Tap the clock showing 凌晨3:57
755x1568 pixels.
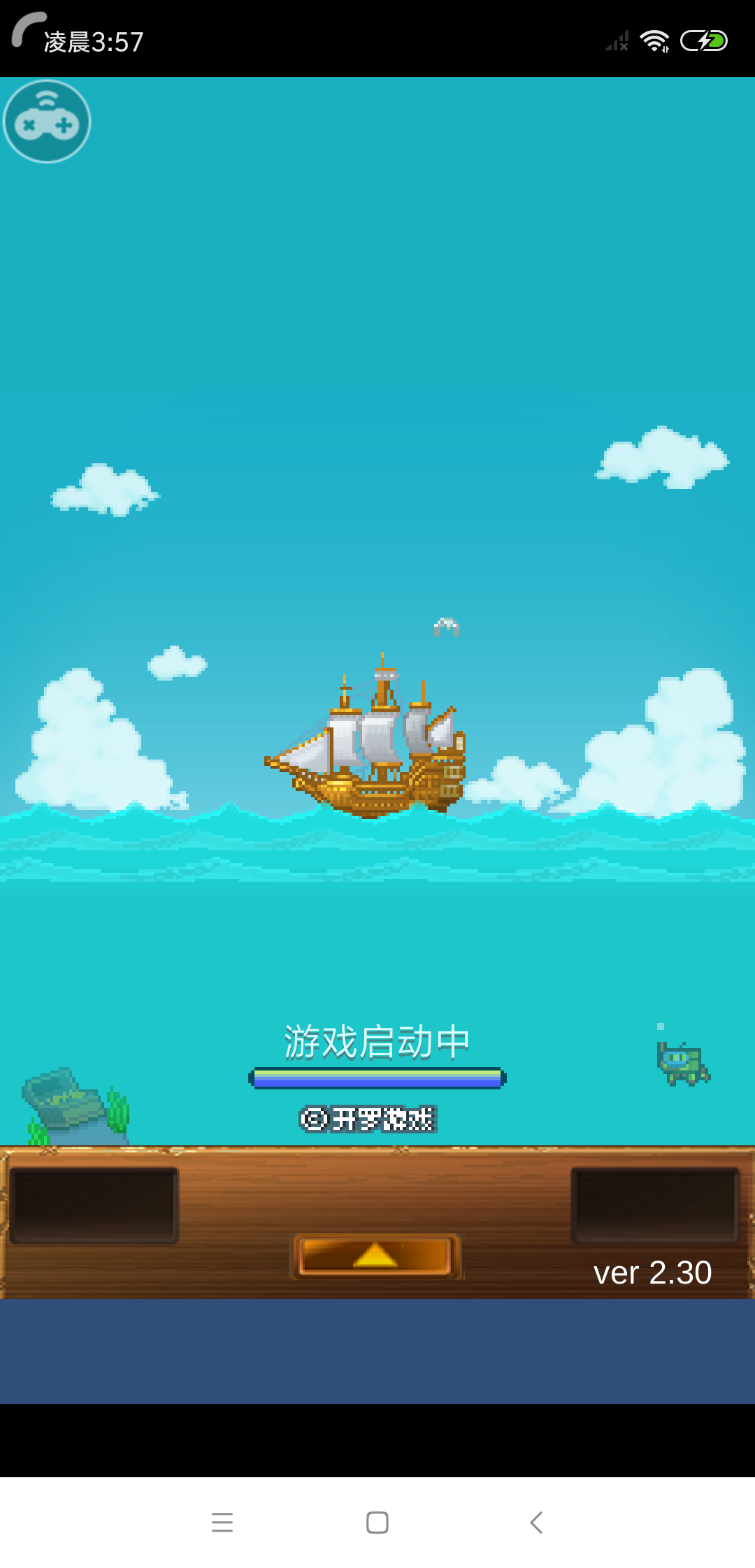click(91, 41)
